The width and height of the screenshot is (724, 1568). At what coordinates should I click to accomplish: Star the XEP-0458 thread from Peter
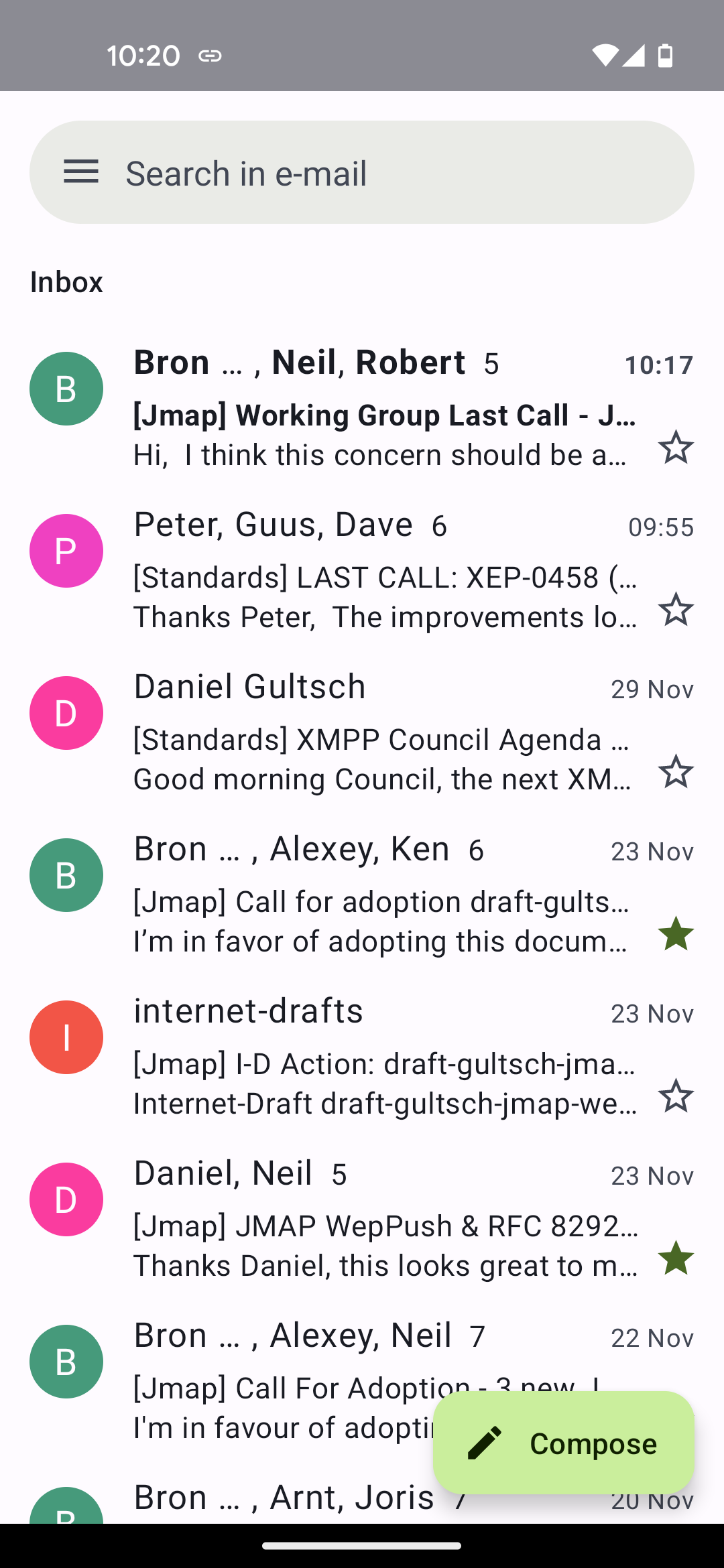tap(676, 610)
